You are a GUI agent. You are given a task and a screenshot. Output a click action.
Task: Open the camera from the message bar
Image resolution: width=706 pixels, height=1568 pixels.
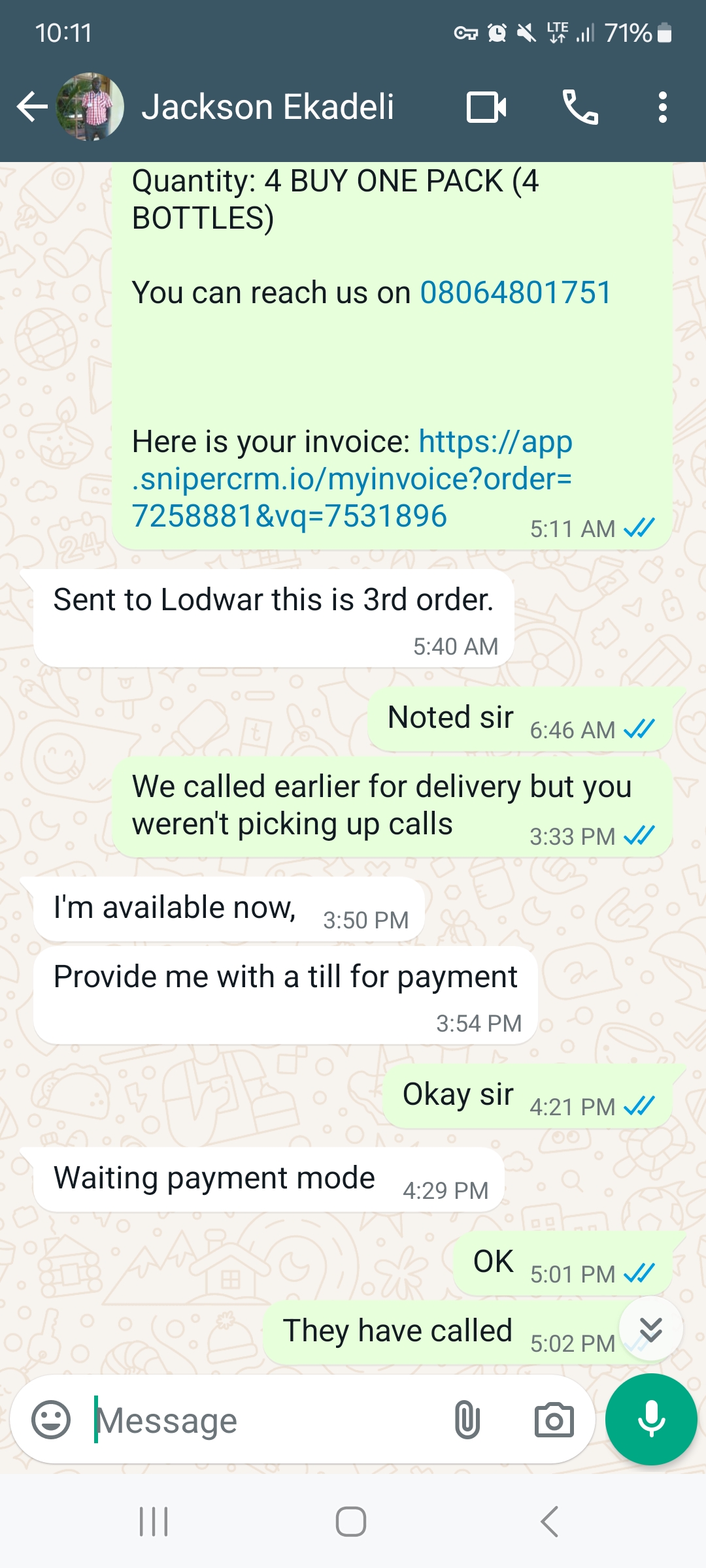tap(554, 1420)
